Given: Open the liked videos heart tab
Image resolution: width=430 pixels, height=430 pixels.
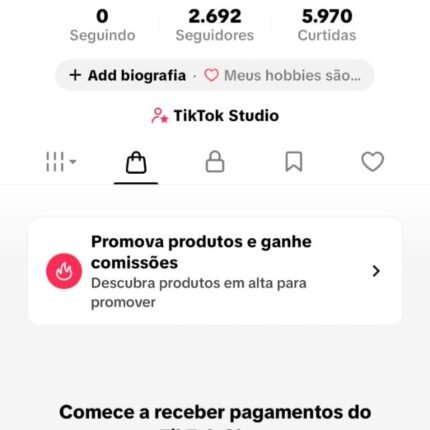Looking at the screenshot, I should 373,162.
